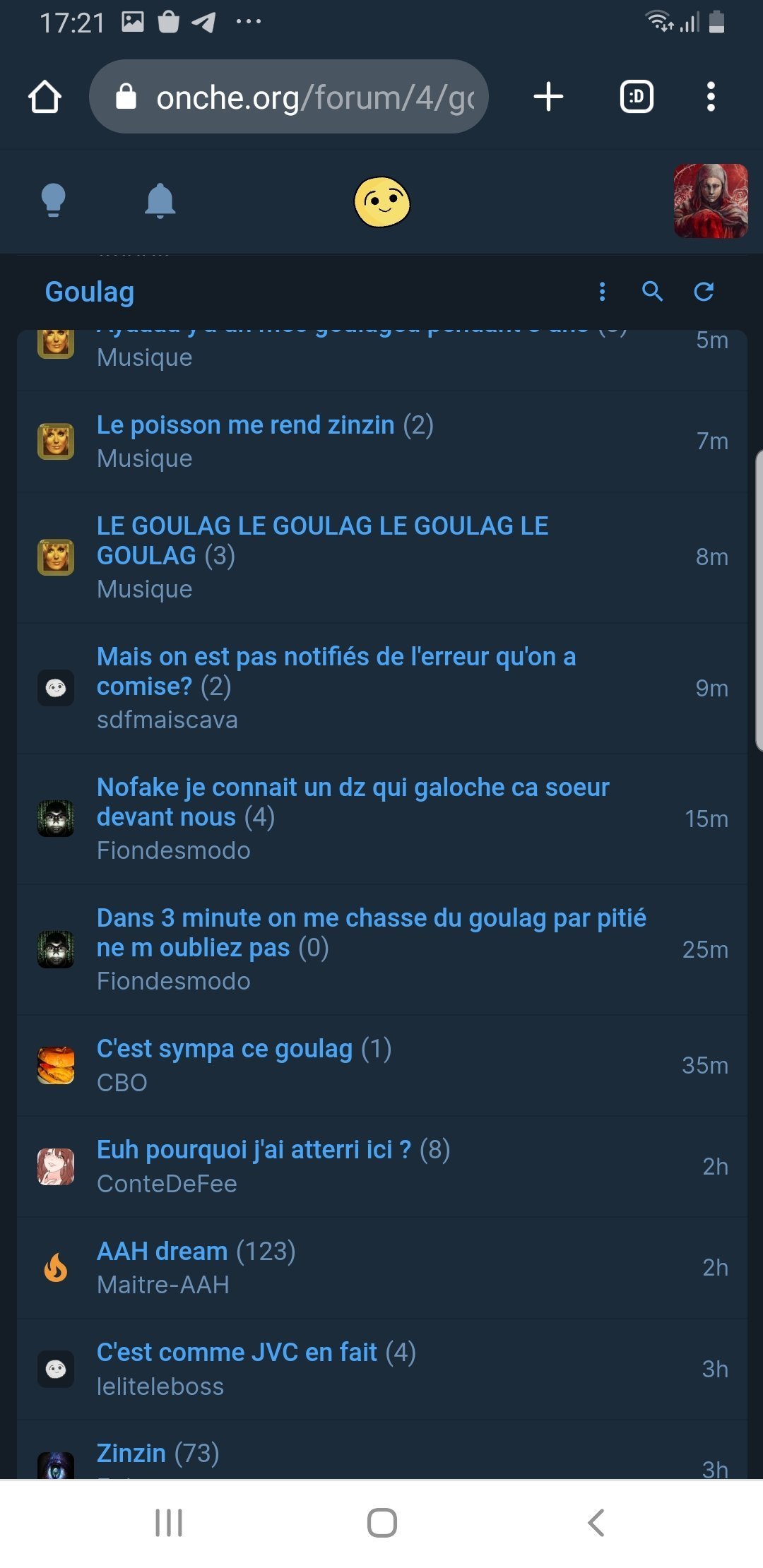Open the browser overflow menu
Screen dimensions: 763x1568
[x=711, y=97]
